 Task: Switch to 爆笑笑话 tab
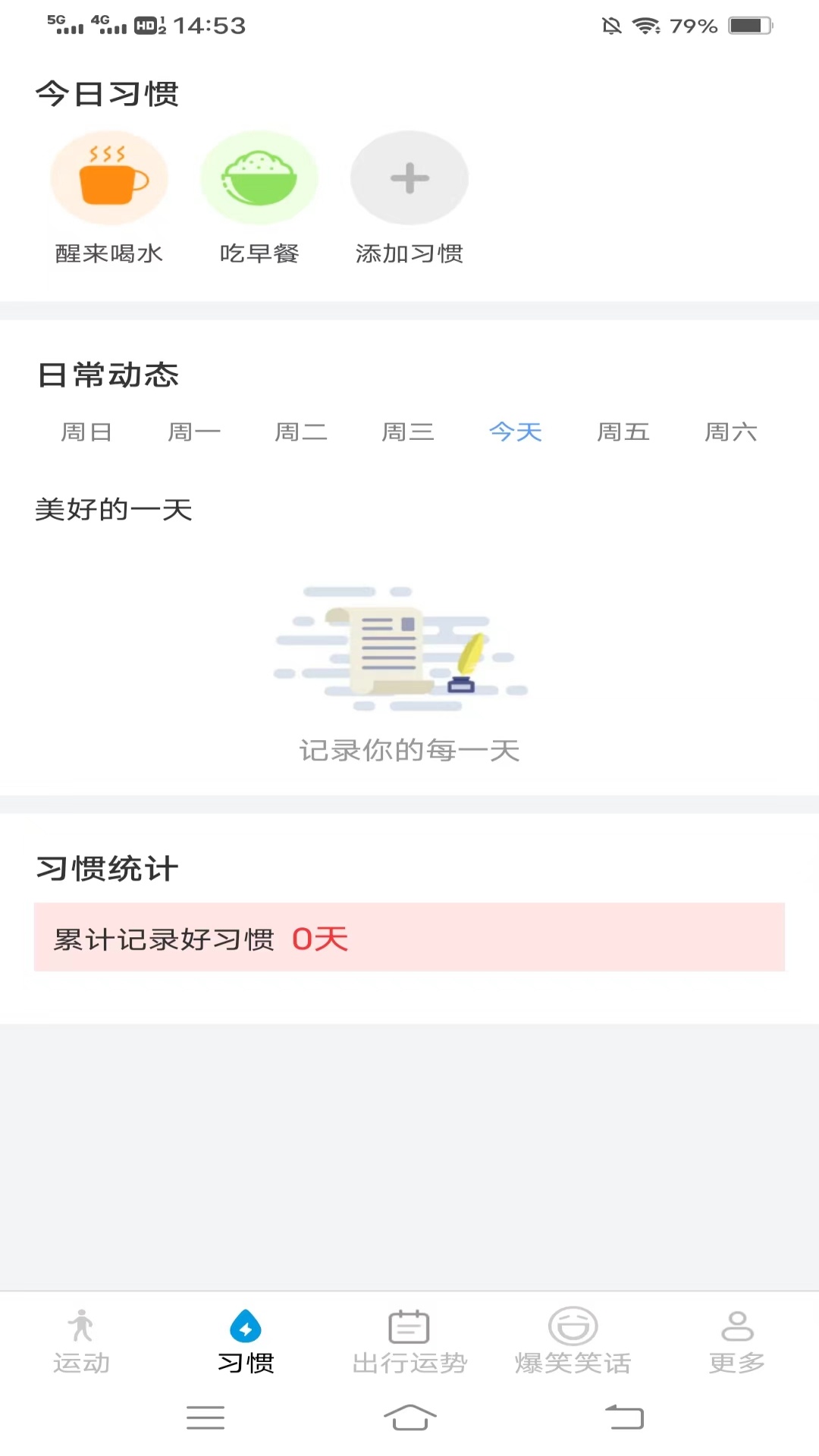[x=573, y=1341]
